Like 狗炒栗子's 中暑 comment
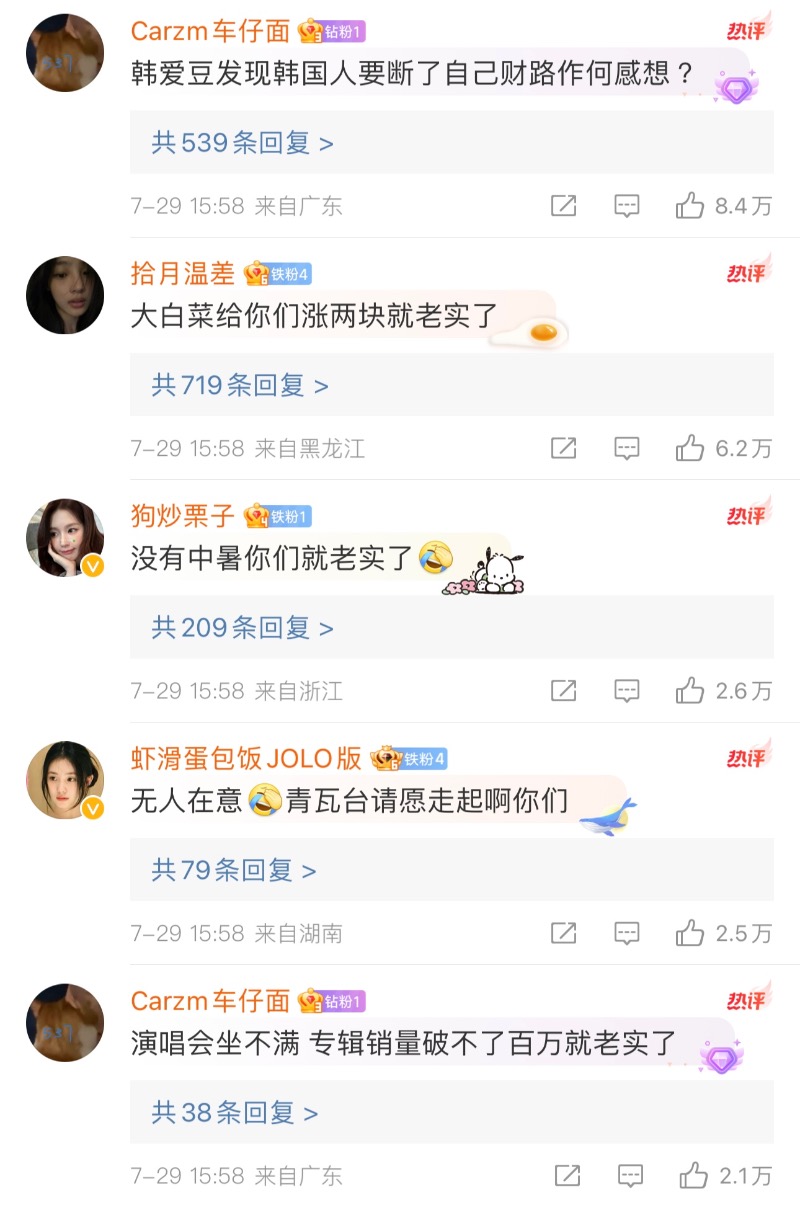 (x=690, y=690)
